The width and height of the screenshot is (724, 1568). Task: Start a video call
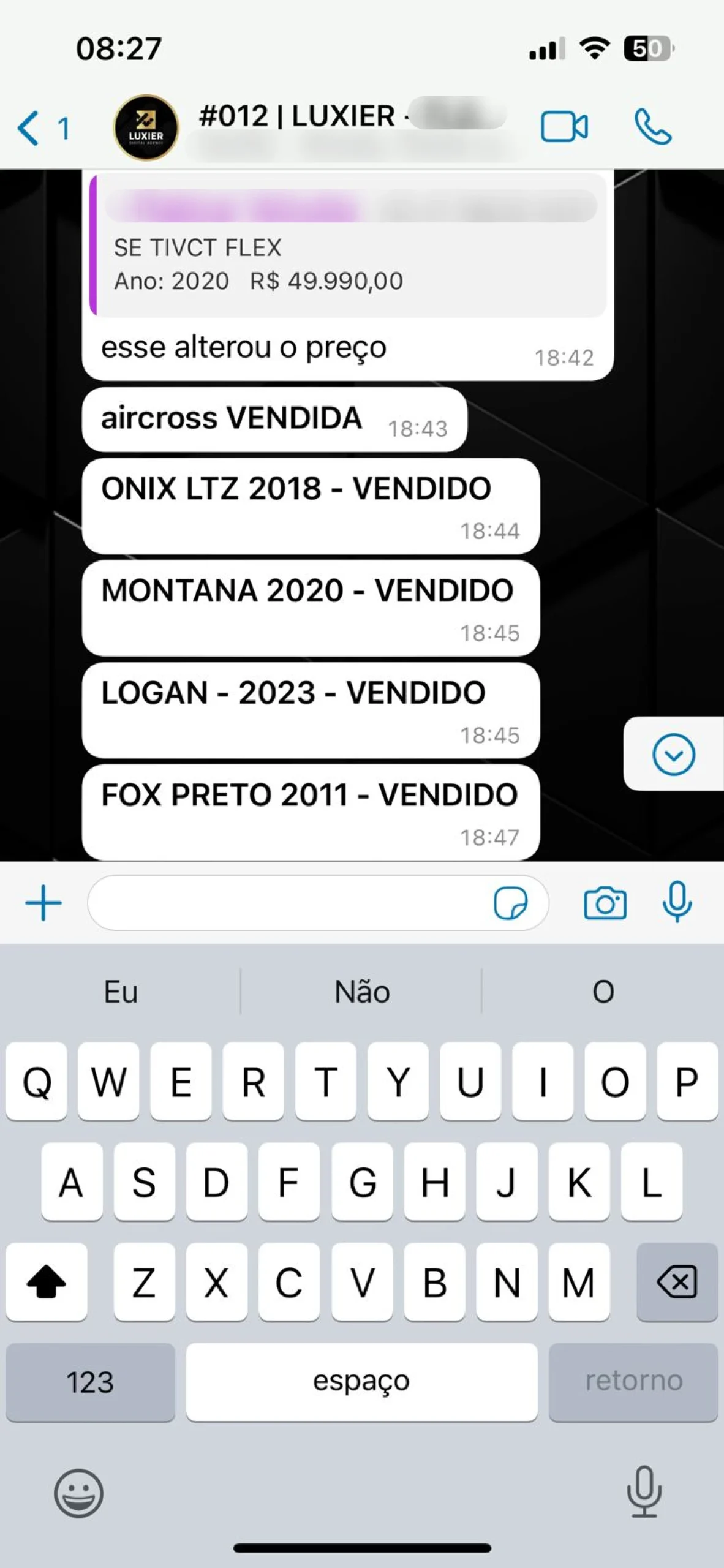pos(565,127)
